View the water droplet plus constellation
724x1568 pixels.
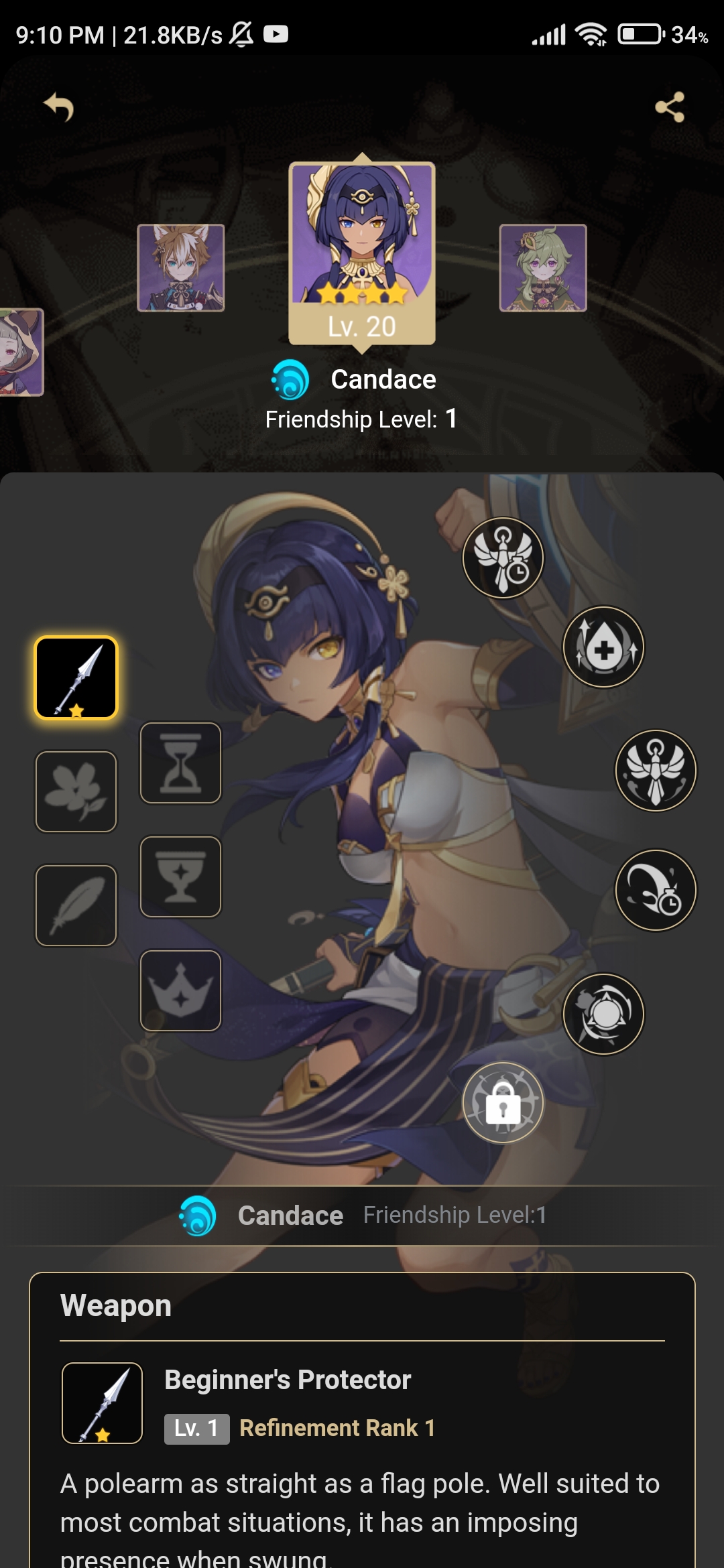(x=603, y=647)
